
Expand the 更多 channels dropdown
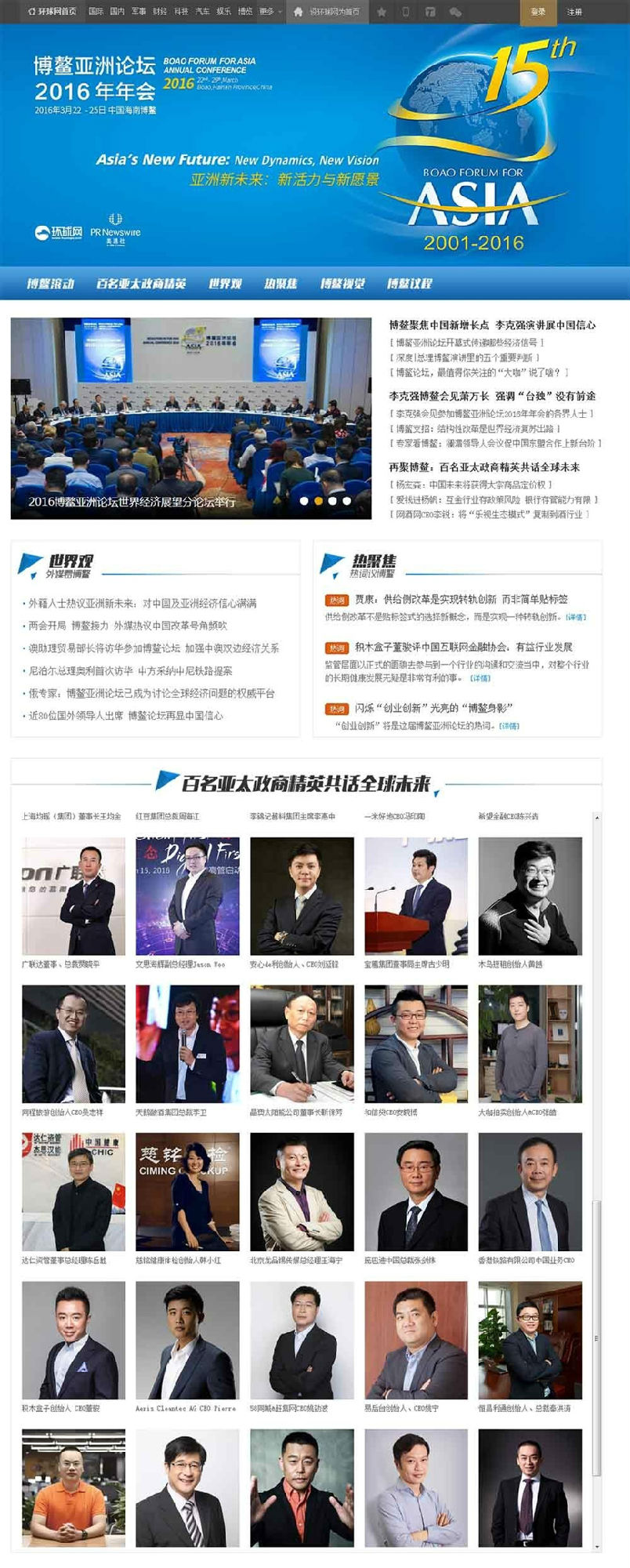[270, 12]
